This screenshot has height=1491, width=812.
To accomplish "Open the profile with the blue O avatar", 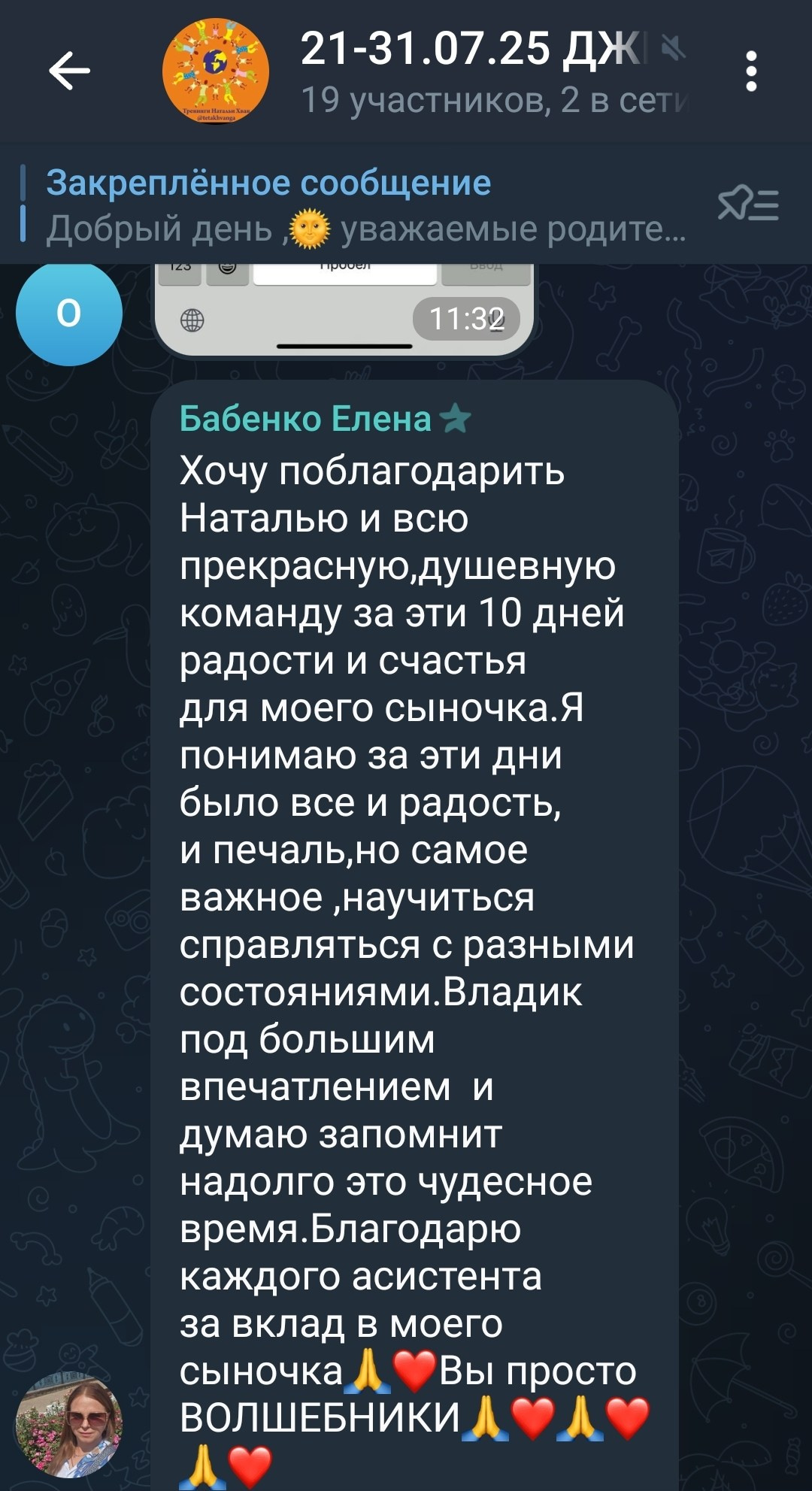I will pos(69,314).
